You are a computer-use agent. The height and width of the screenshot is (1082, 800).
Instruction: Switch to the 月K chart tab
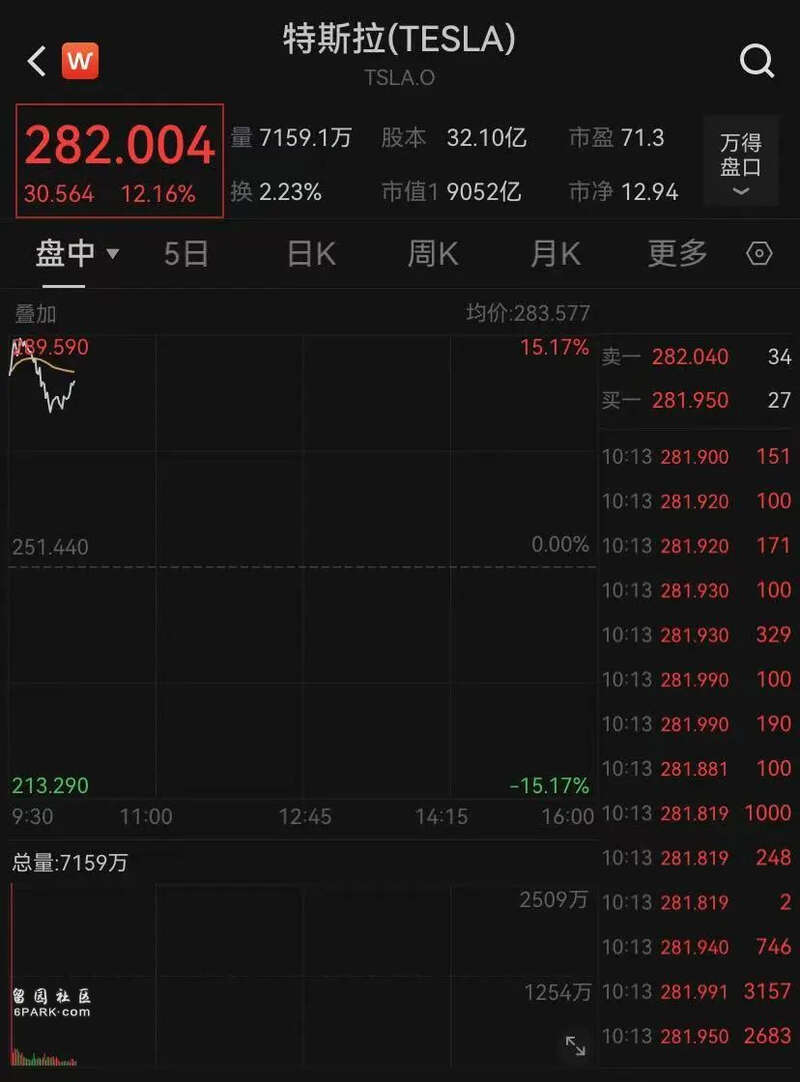point(555,254)
